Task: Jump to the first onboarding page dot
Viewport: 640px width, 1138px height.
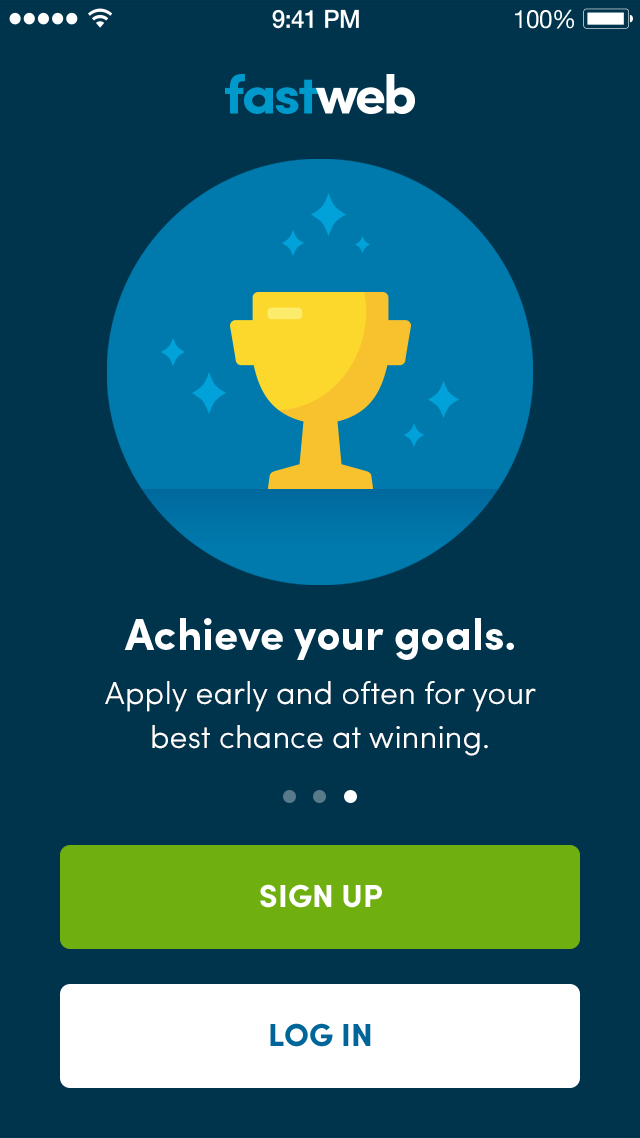Action: 290,796
